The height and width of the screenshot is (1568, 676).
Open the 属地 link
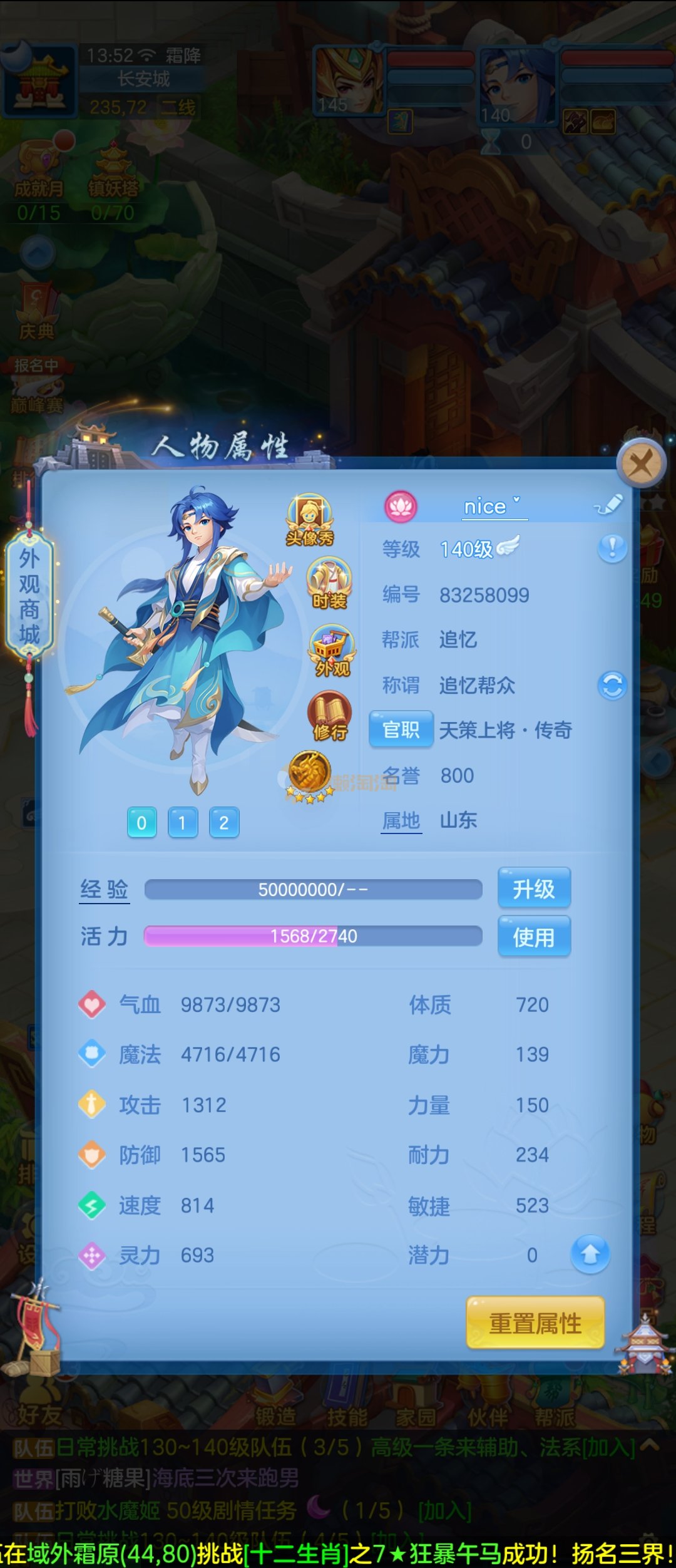pos(401,820)
